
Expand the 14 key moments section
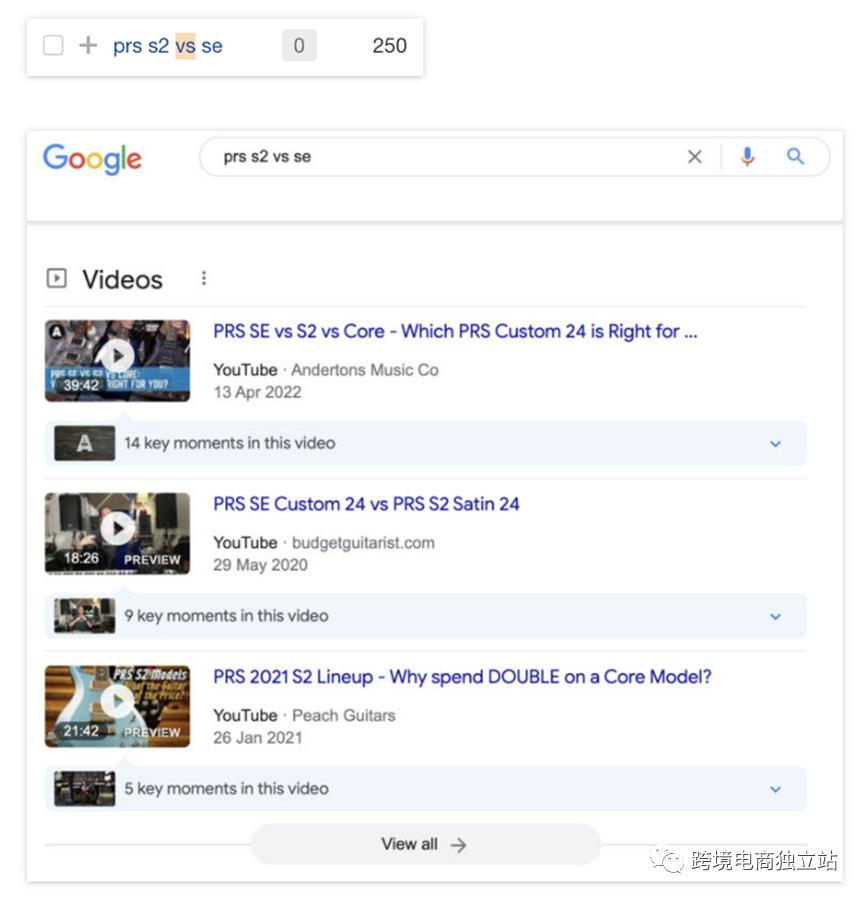[x=776, y=443]
